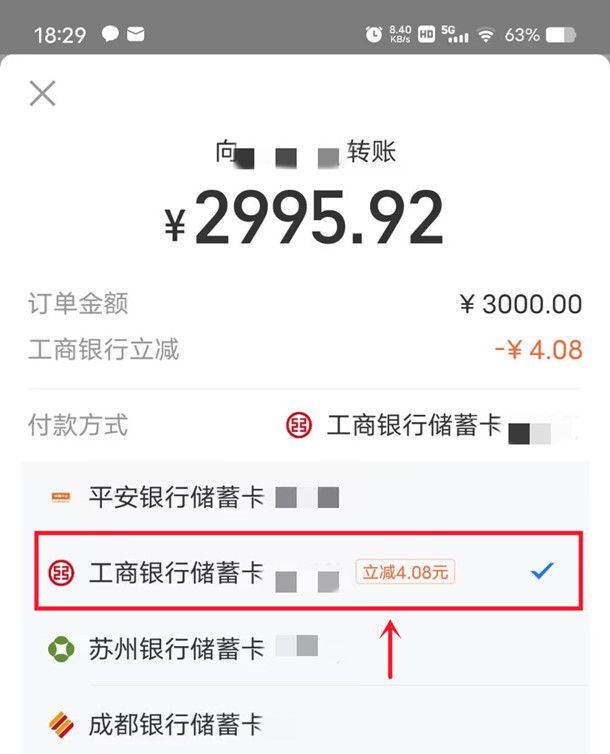Close the transfer payment sheet
This screenshot has width=610, height=754.
(x=42, y=94)
